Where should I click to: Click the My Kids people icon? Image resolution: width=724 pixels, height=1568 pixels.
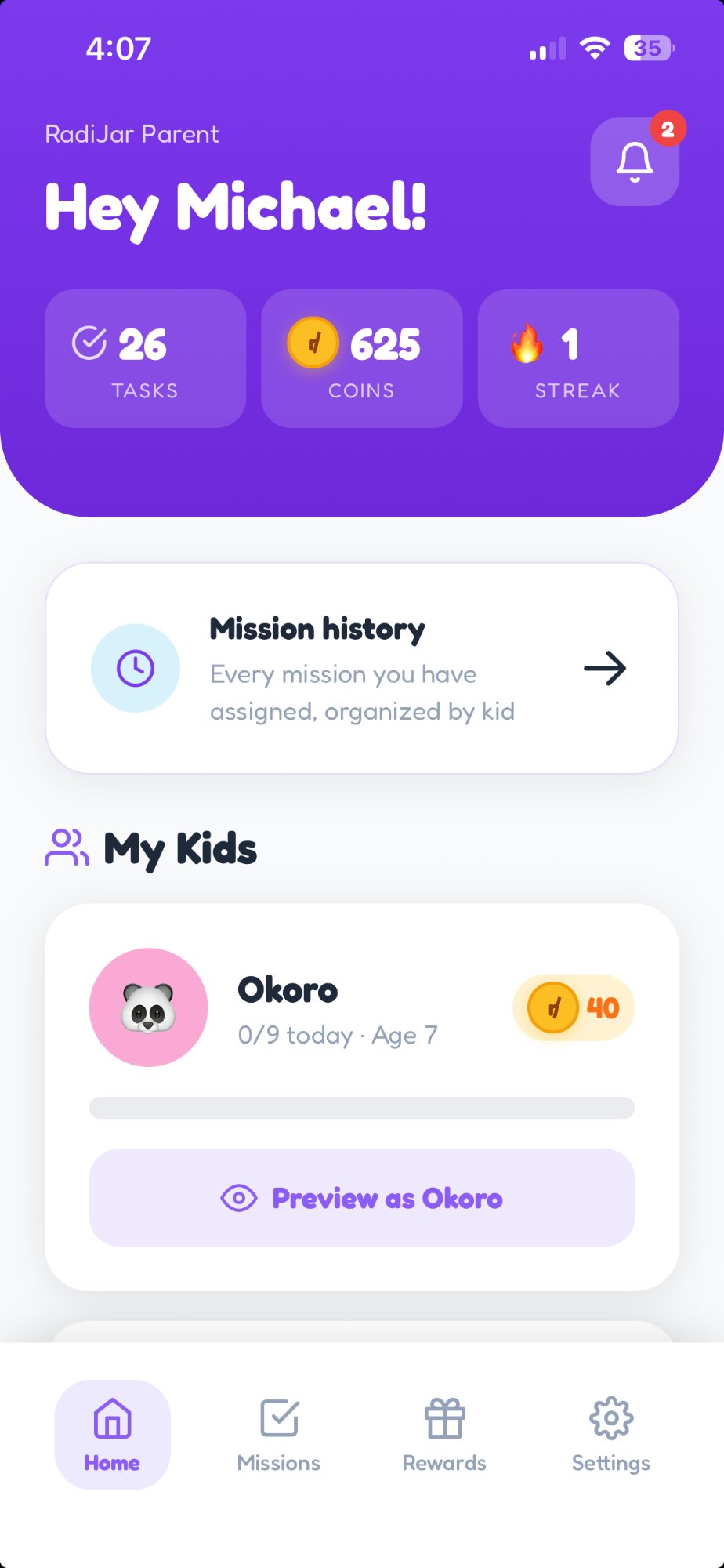[x=65, y=847]
